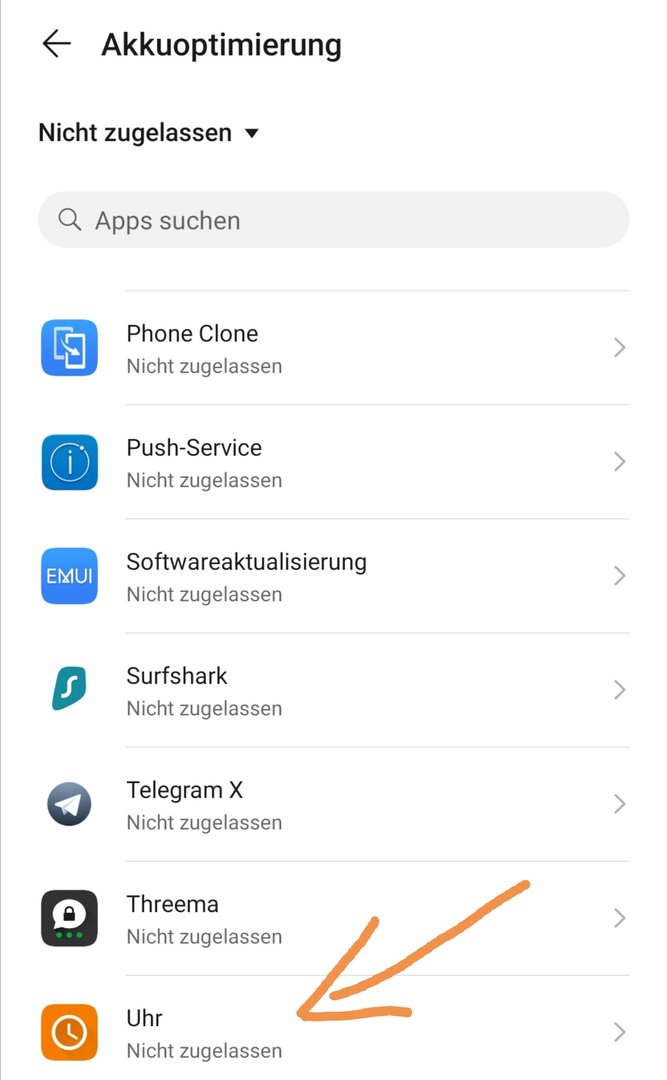Choose Telegram X from the list
667x1080 pixels.
(334, 805)
